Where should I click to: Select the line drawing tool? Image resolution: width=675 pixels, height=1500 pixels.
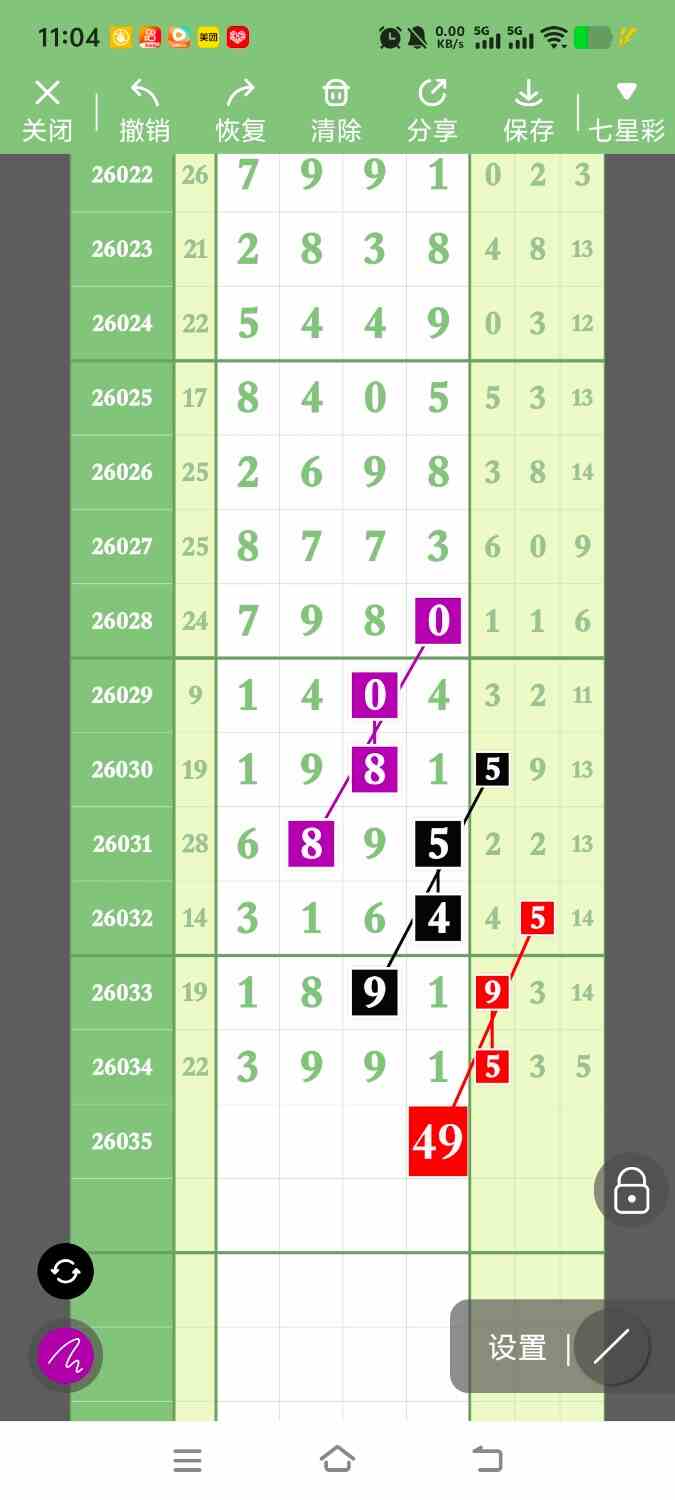tap(611, 1347)
